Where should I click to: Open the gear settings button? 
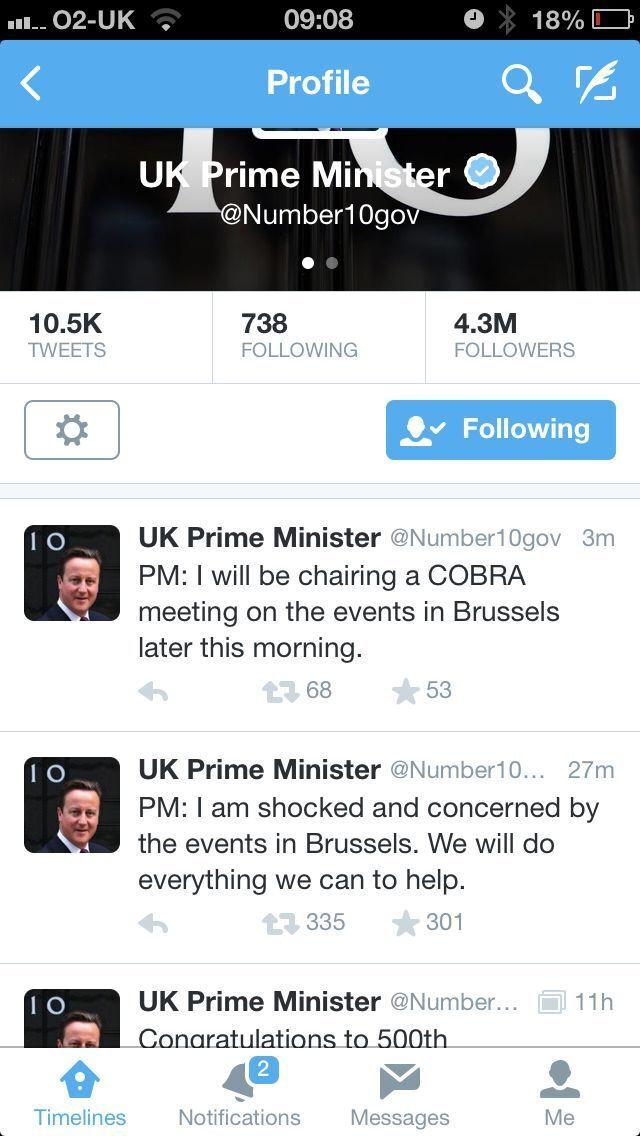pos(72,430)
